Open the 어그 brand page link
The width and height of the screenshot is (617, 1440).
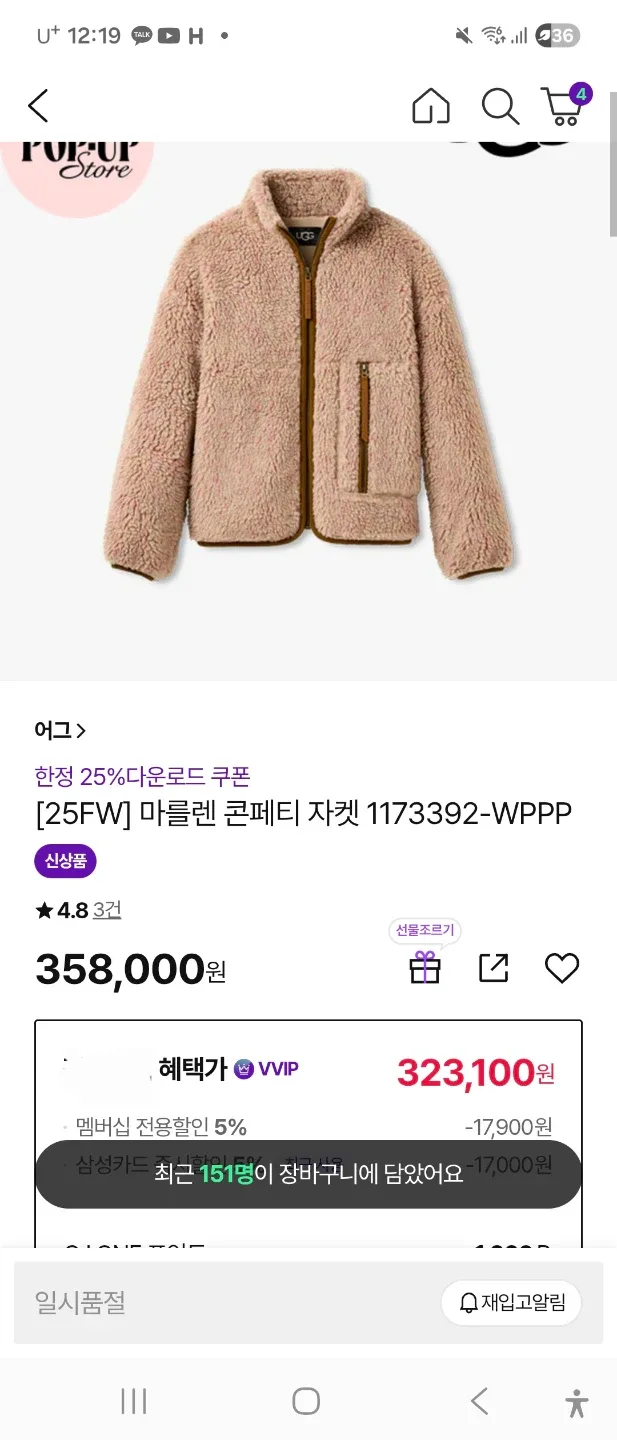(x=60, y=731)
